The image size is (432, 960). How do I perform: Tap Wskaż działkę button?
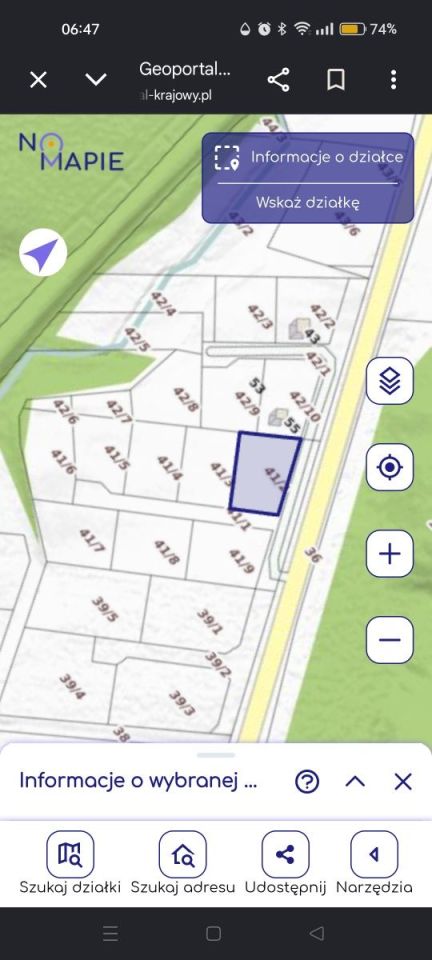[308, 202]
